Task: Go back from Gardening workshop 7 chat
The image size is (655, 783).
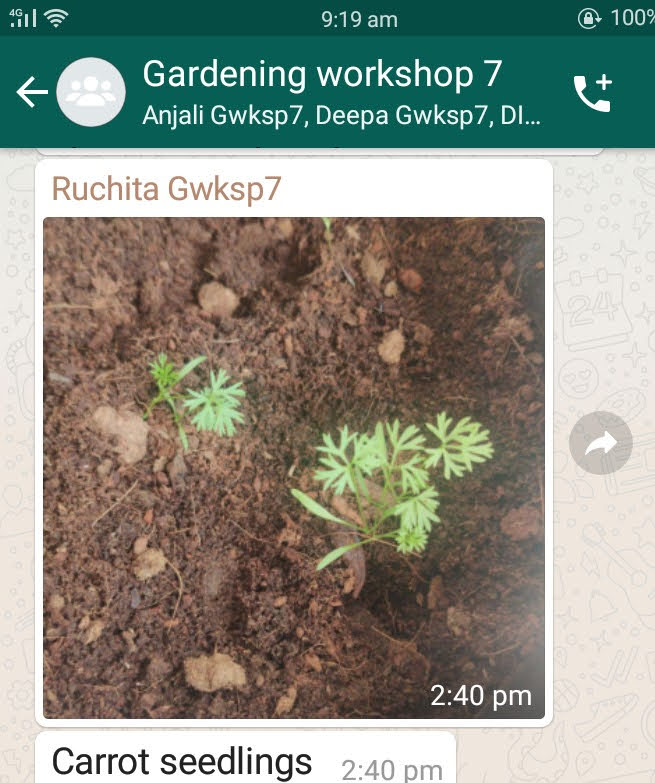Action: tap(31, 92)
